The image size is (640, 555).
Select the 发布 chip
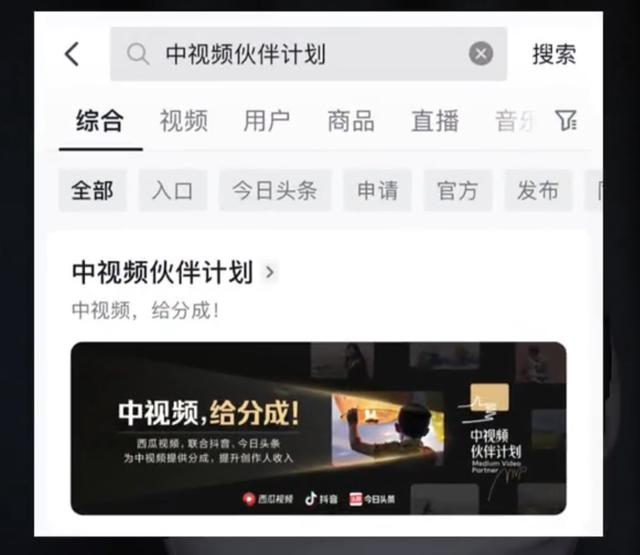(x=538, y=191)
